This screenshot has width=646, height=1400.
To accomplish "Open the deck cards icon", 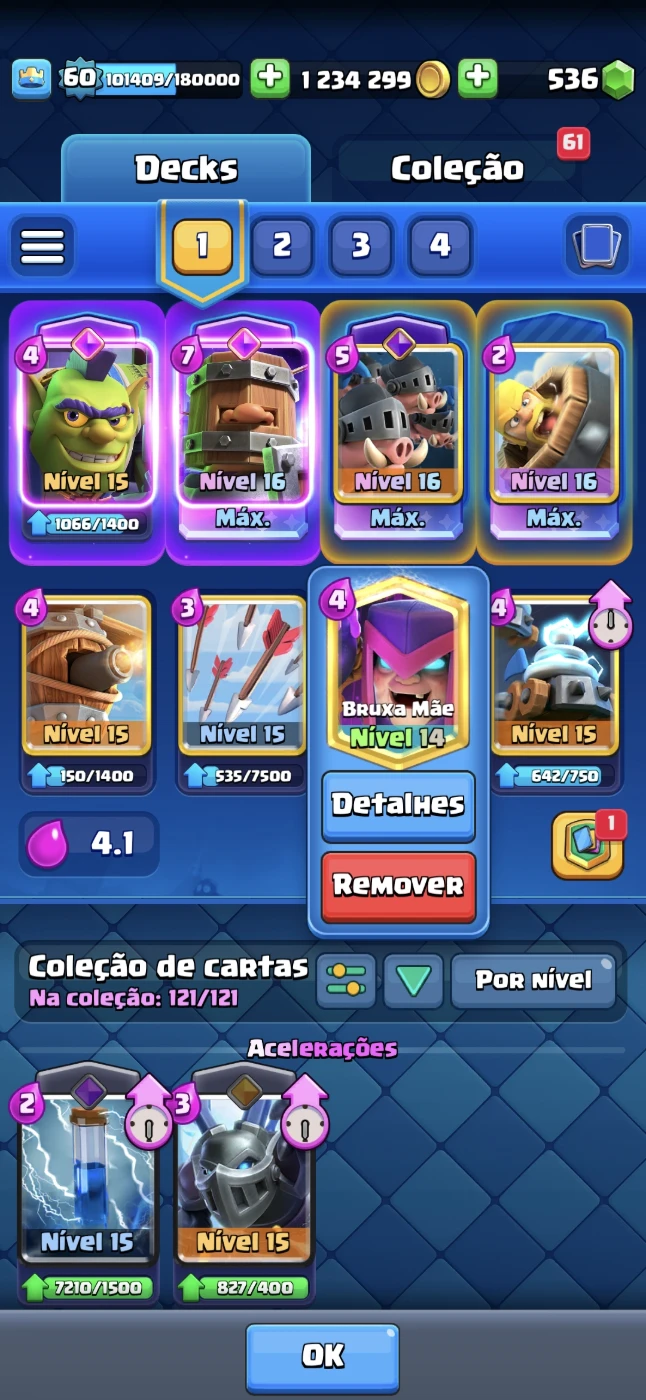I will click(597, 245).
